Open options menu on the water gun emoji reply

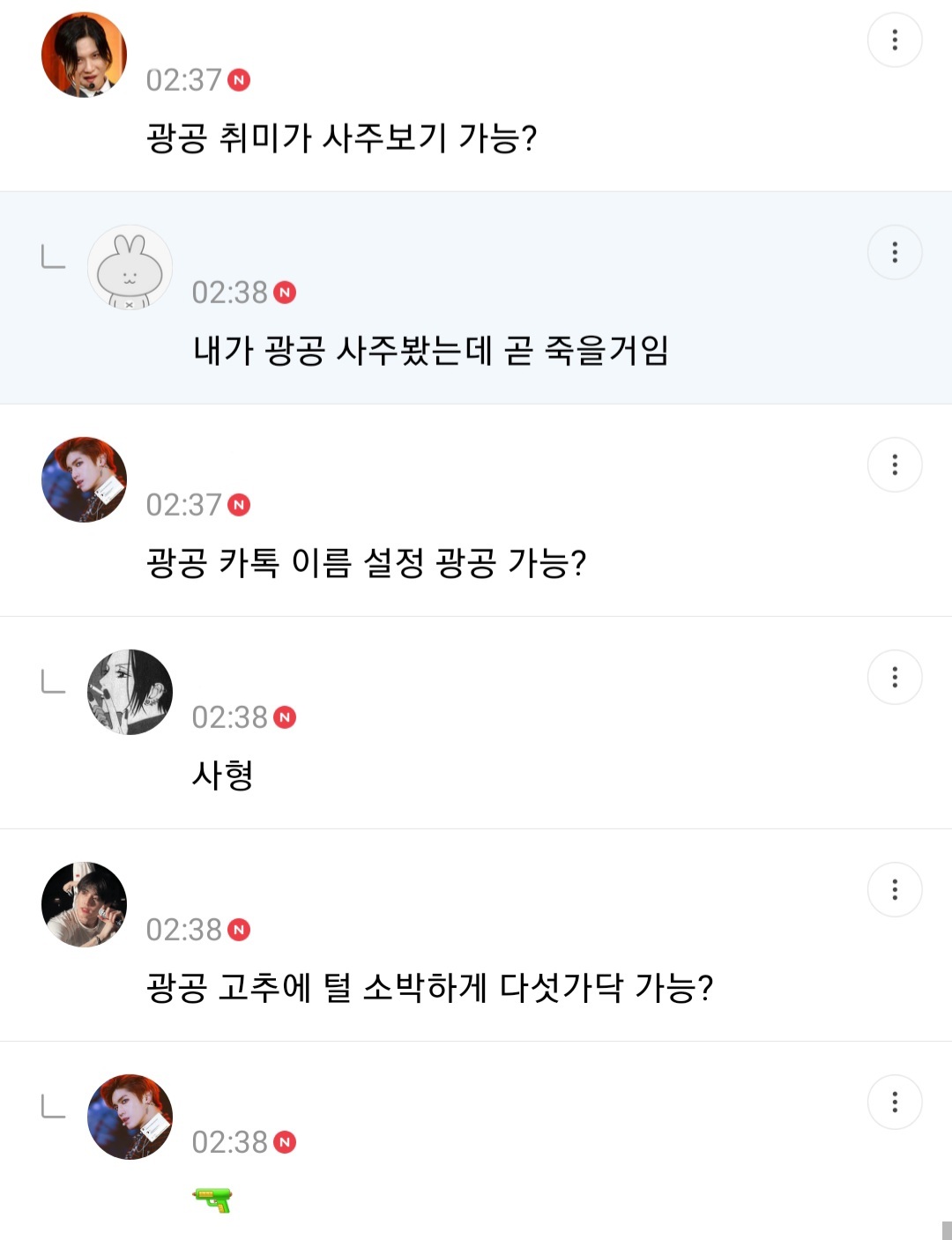[895, 1103]
